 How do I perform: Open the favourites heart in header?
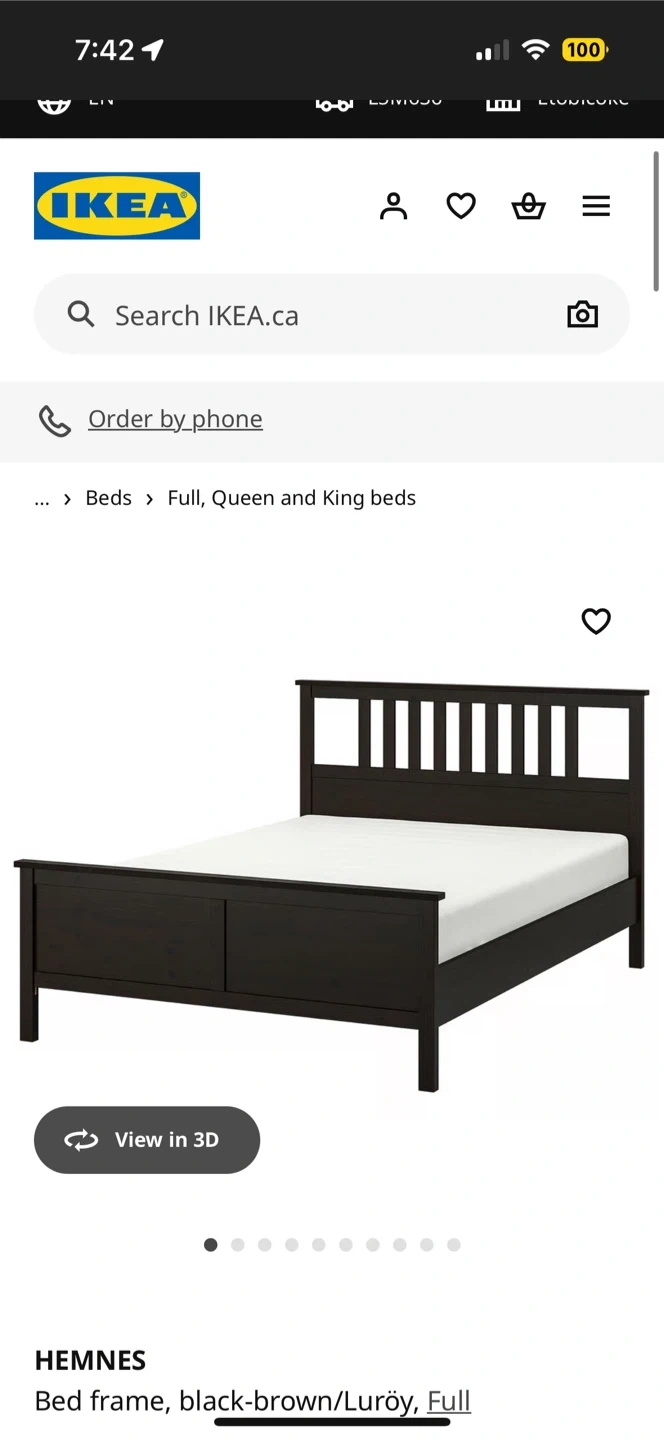[x=461, y=206]
